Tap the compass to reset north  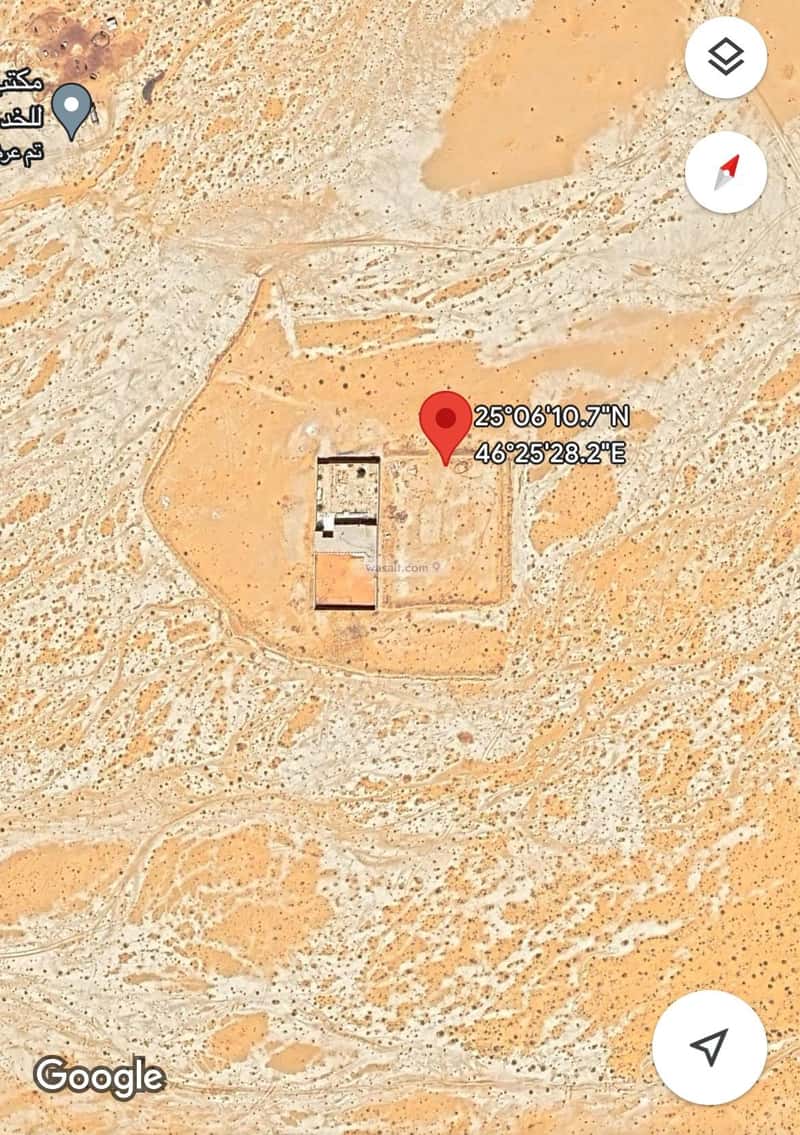click(x=726, y=172)
